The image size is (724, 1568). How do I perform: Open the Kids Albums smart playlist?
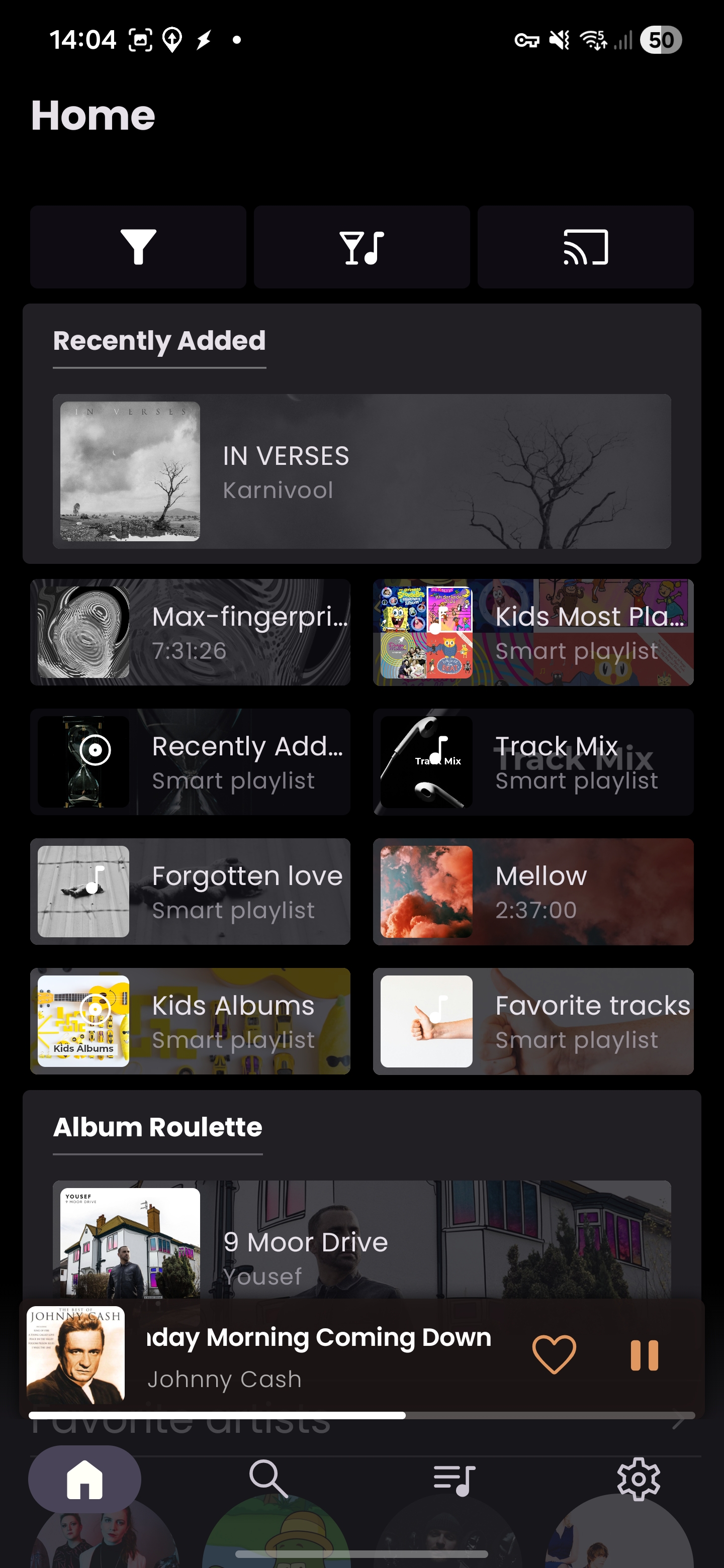190,1021
